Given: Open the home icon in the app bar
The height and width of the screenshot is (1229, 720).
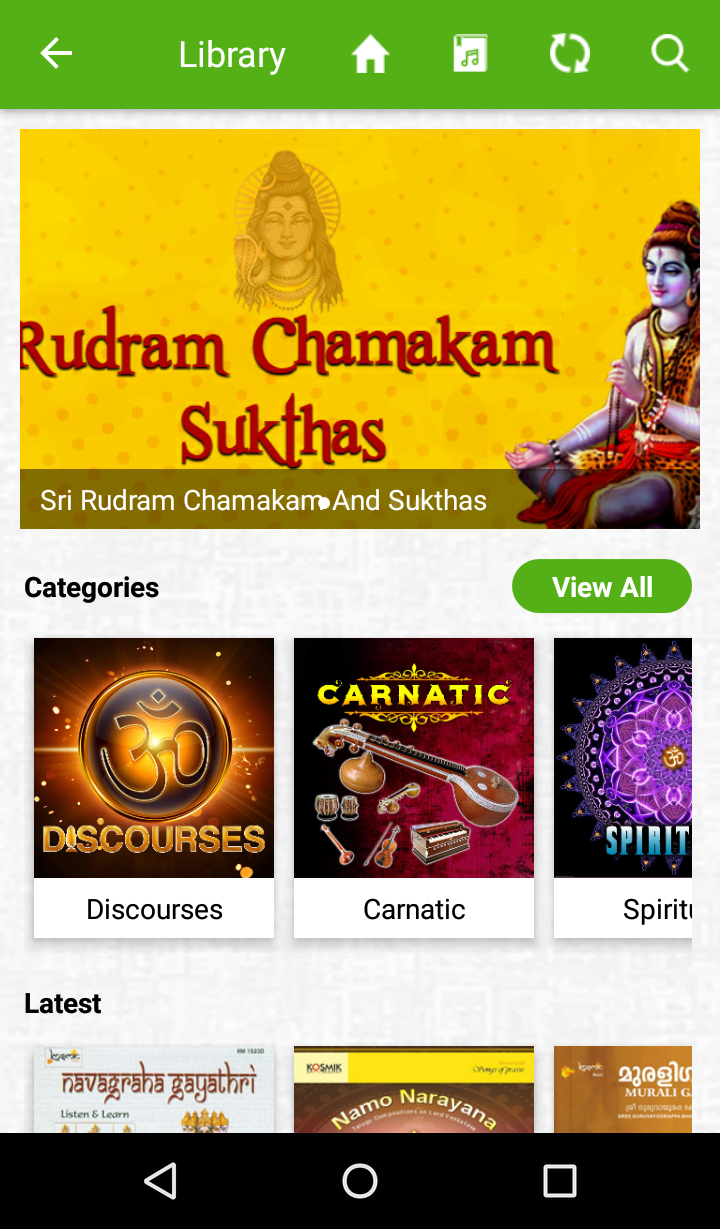Looking at the screenshot, I should tap(370, 54).
